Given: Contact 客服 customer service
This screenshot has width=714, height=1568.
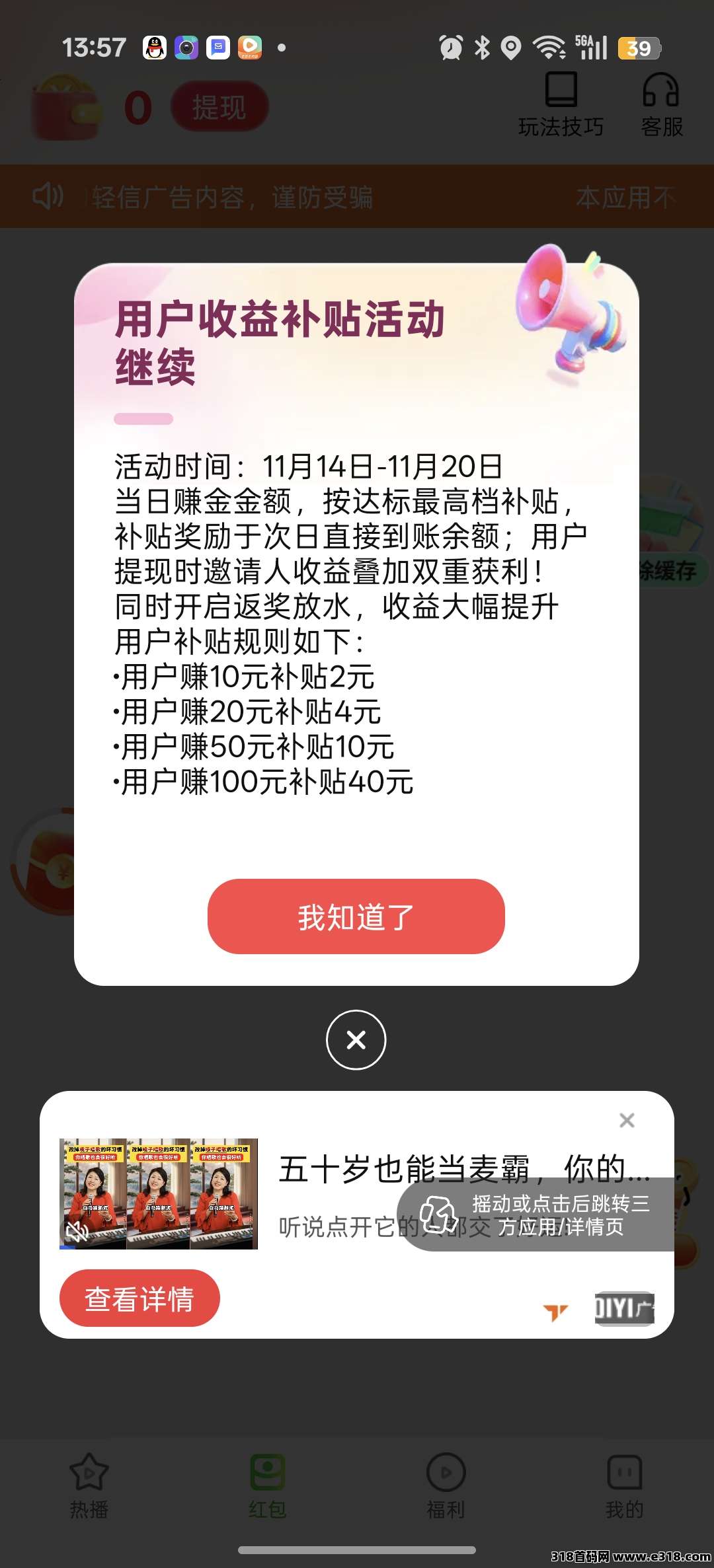Looking at the screenshot, I should [x=661, y=104].
